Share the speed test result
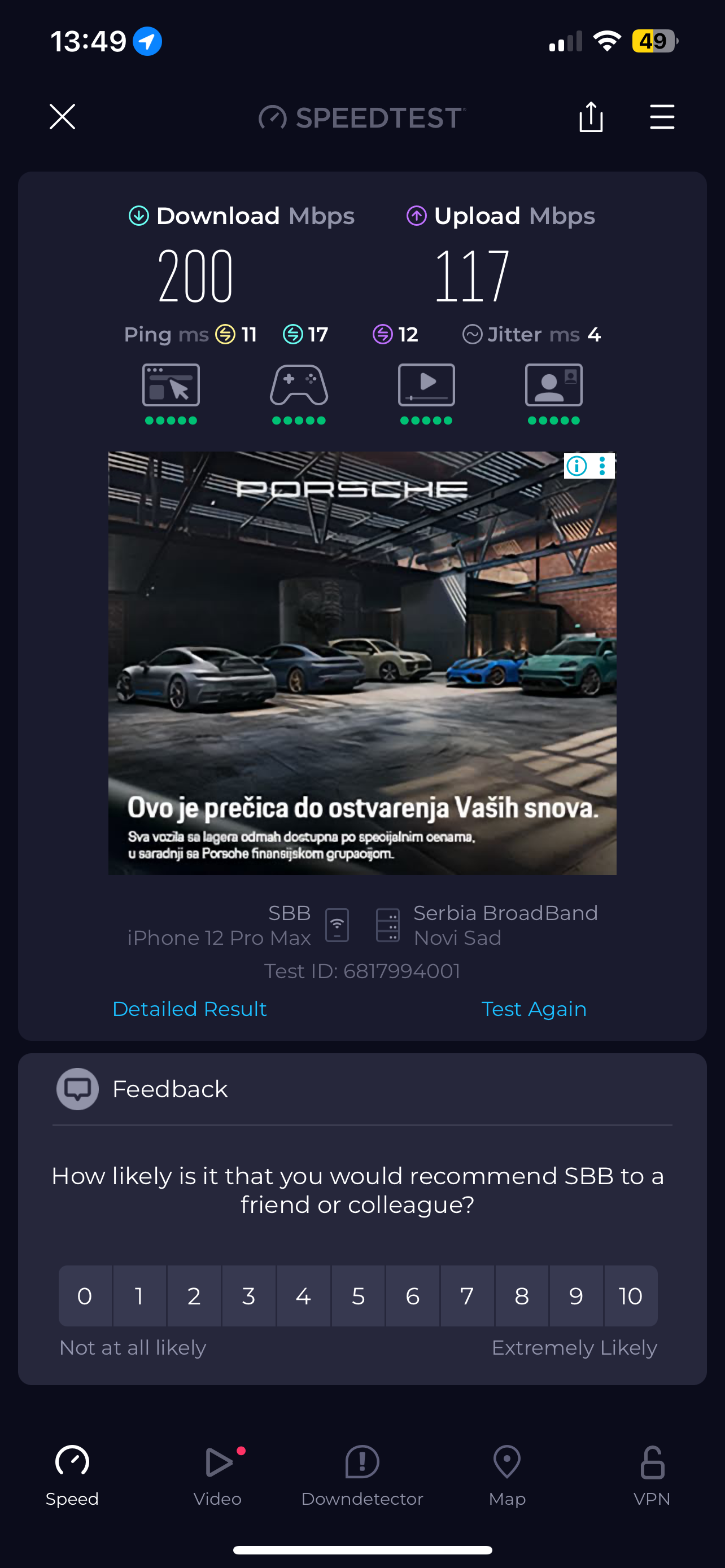Image resolution: width=725 pixels, height=1568 pixels. pos(591,116)
